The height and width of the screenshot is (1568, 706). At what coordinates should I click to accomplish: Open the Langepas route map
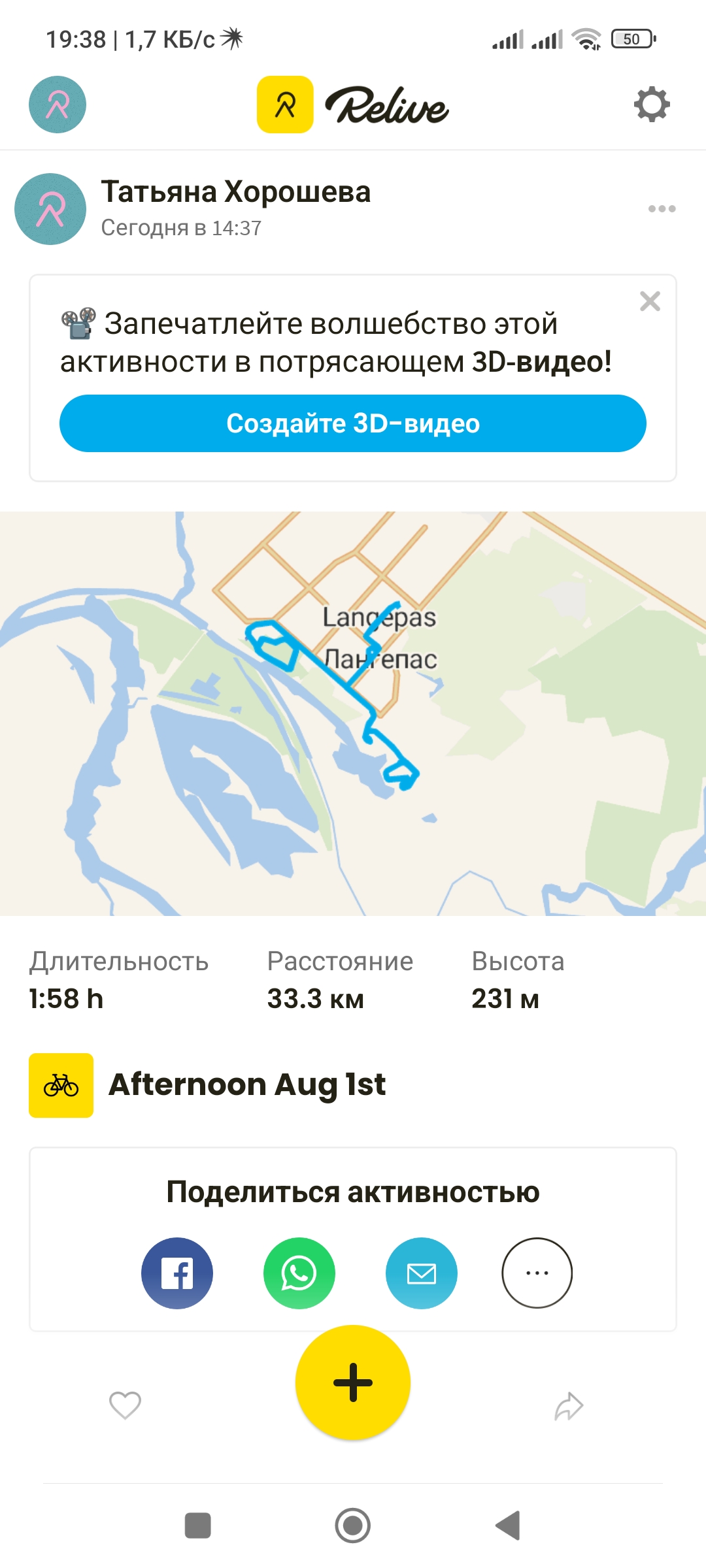click(x=353, y=713)
